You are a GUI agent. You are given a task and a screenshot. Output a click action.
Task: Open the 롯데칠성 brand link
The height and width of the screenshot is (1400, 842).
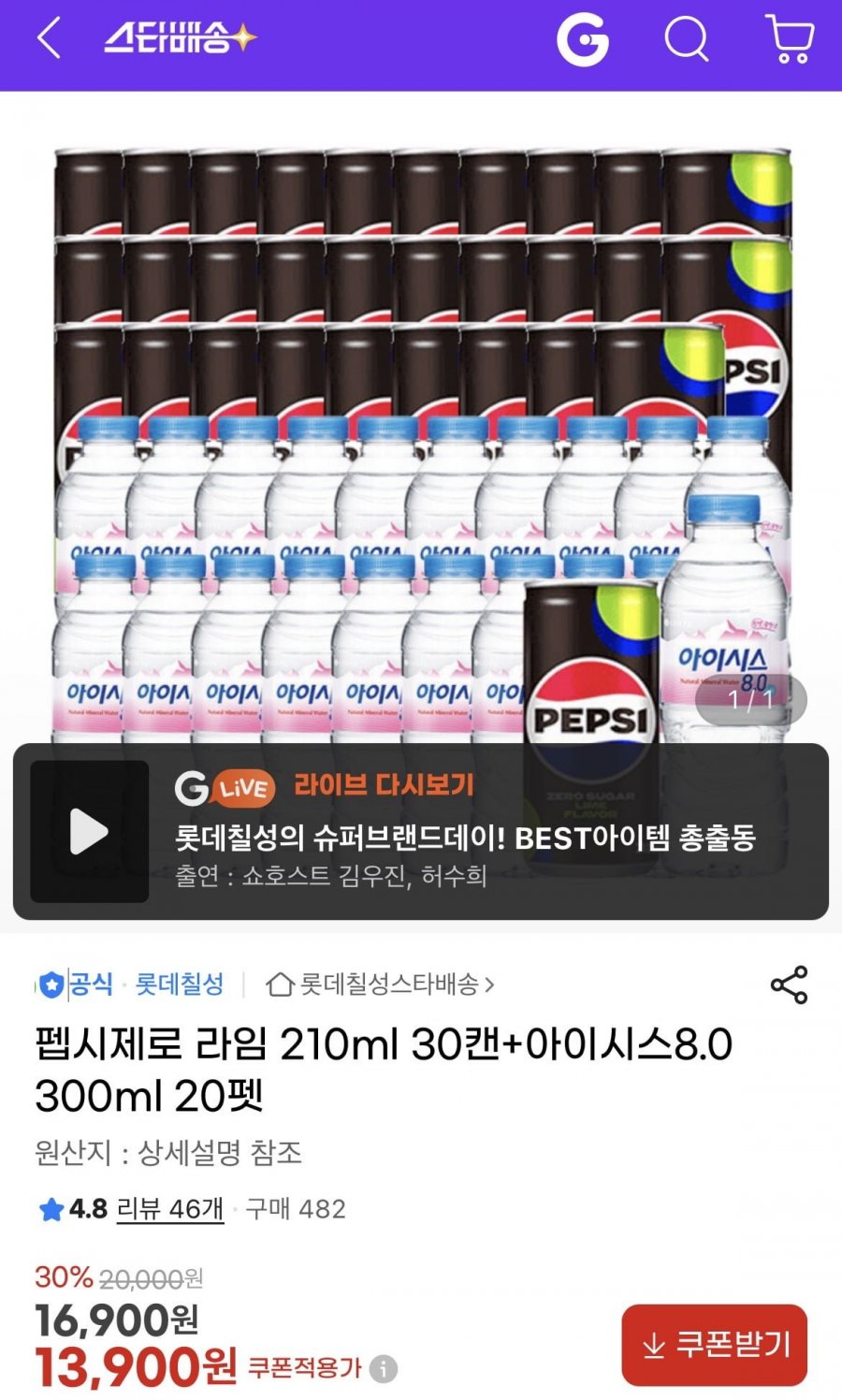(x=180, y=984)
